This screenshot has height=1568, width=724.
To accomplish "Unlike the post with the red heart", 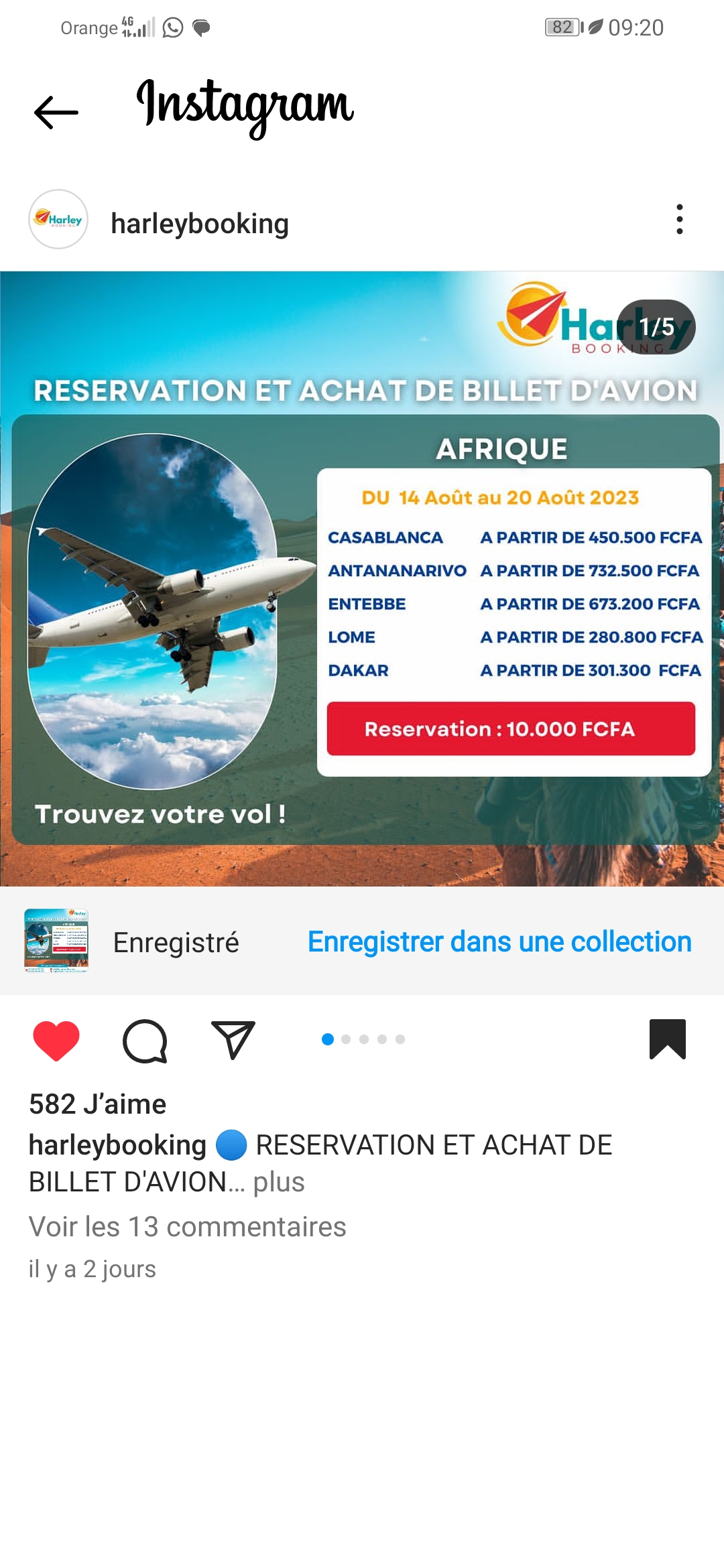I will click(56, 1040).
